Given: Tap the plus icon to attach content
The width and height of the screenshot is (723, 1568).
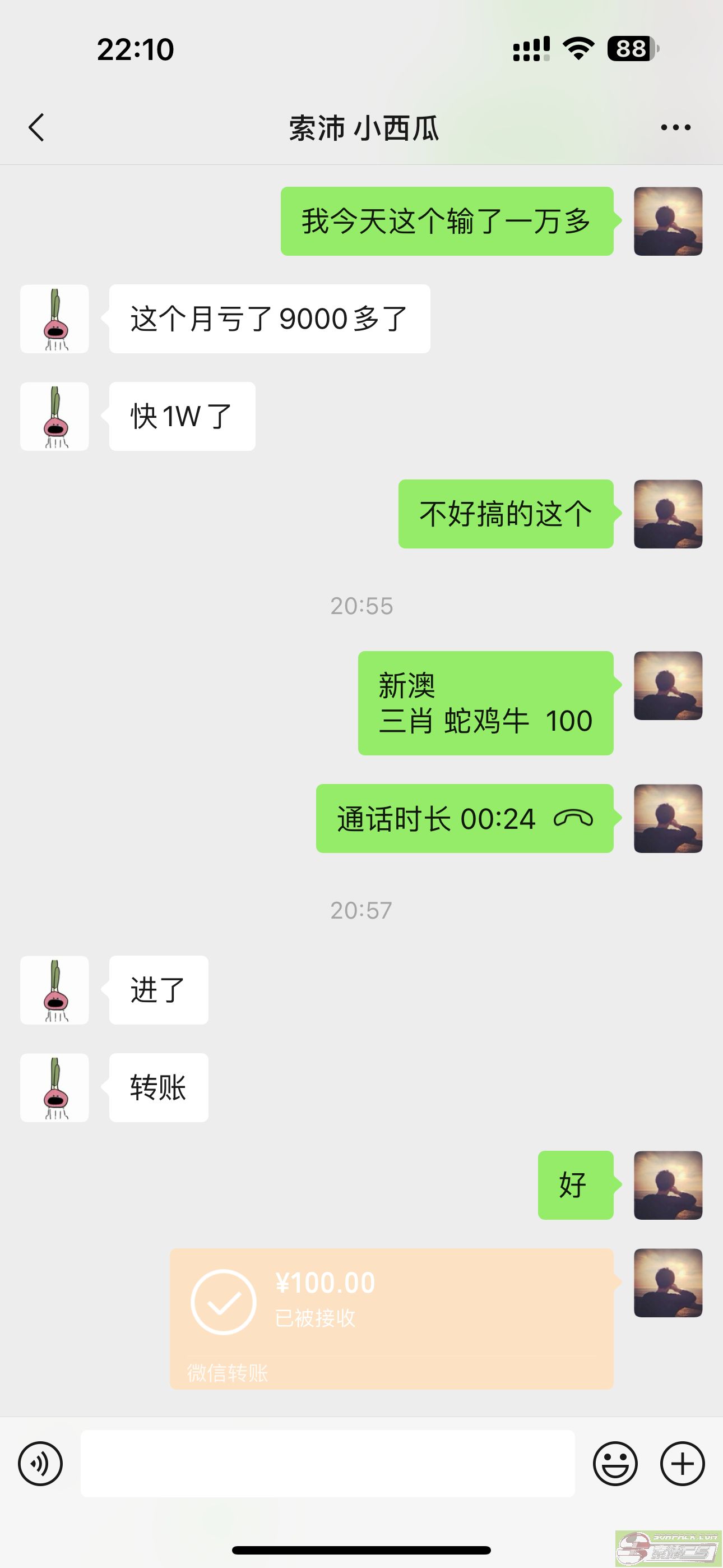Looking at the screenshot, I should [683, 1463].
